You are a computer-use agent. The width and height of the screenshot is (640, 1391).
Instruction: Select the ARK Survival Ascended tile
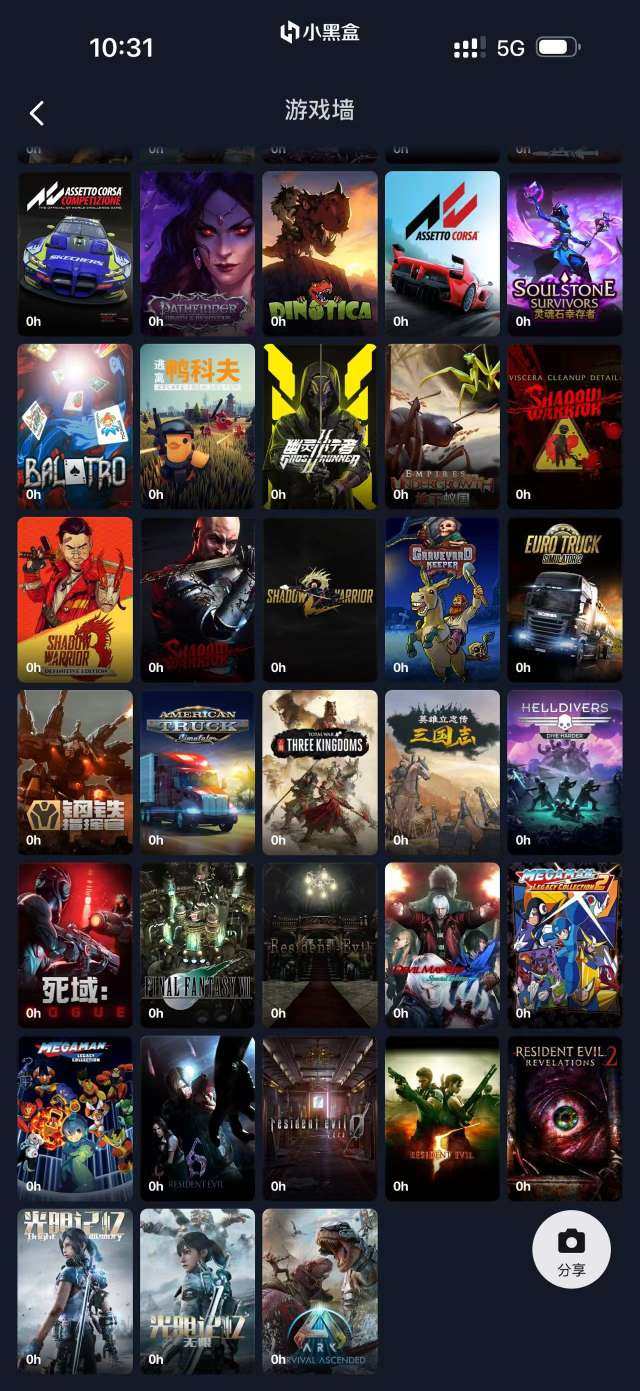[x=320, y=1291]
